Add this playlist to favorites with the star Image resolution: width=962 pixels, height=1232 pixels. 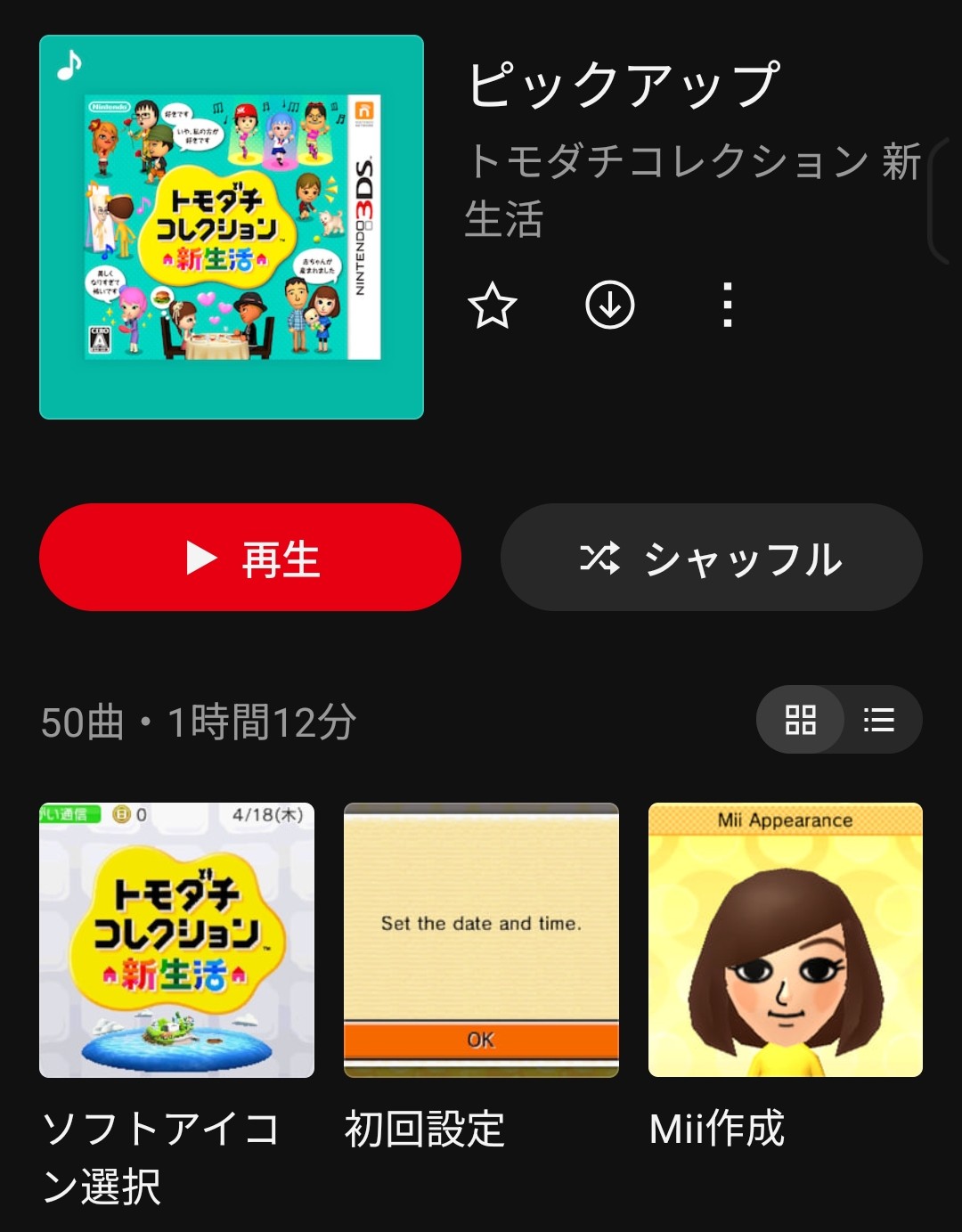point(492,306)
